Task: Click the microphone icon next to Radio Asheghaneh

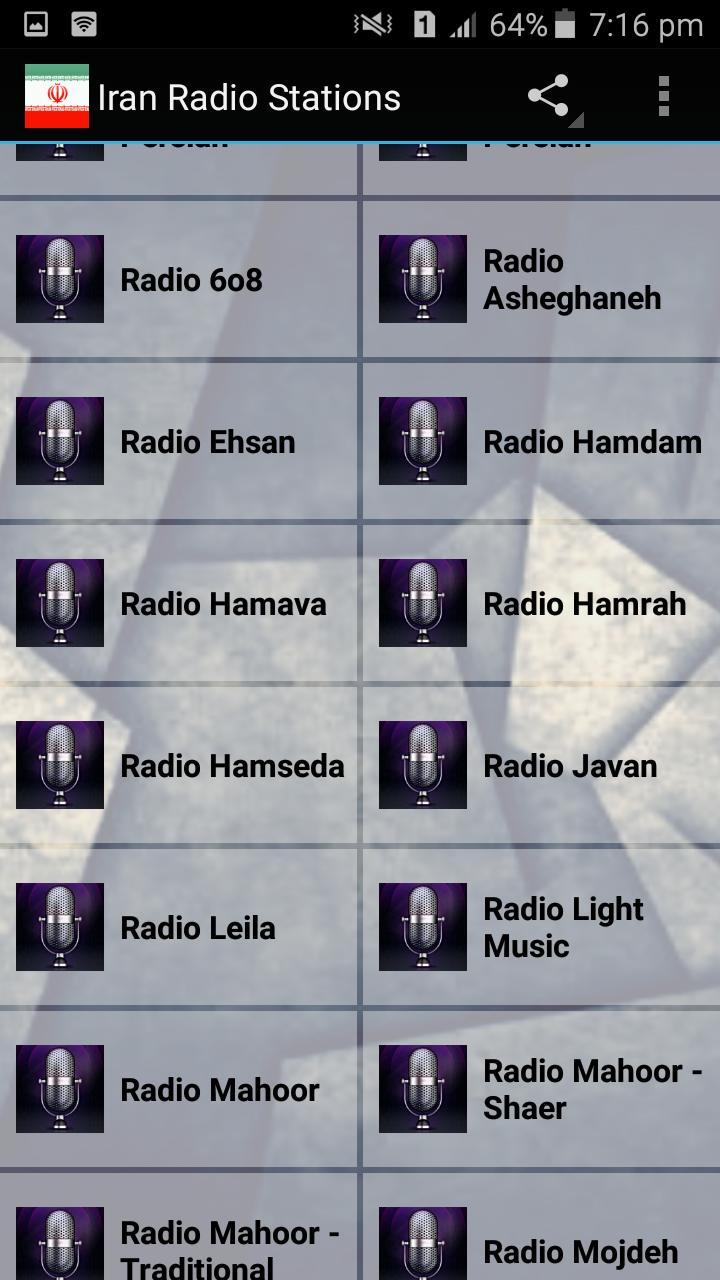Action: pos(422,279)
